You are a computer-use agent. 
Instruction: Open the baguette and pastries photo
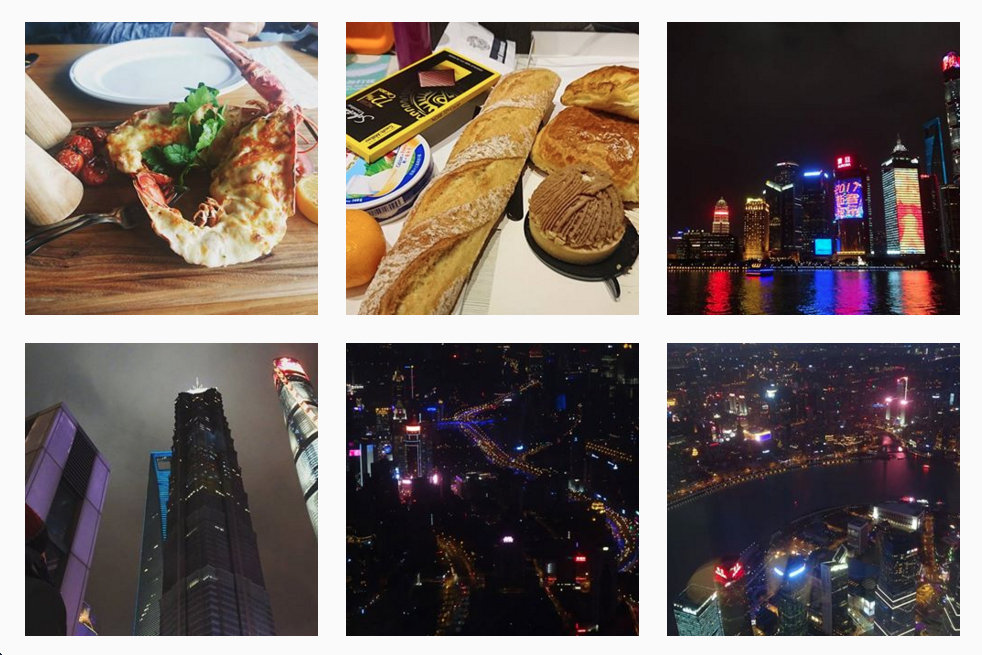(x=492, y=168)
